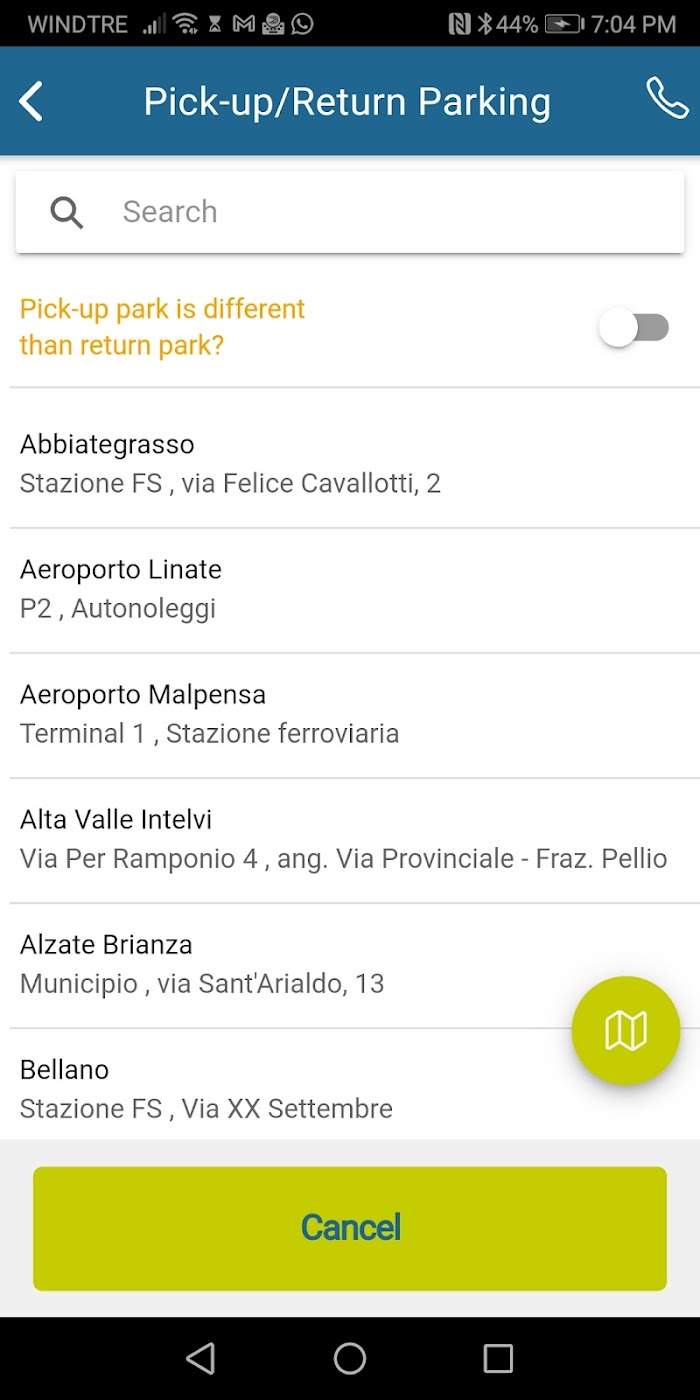Select Abbiategrasso parking

(350, 464)
